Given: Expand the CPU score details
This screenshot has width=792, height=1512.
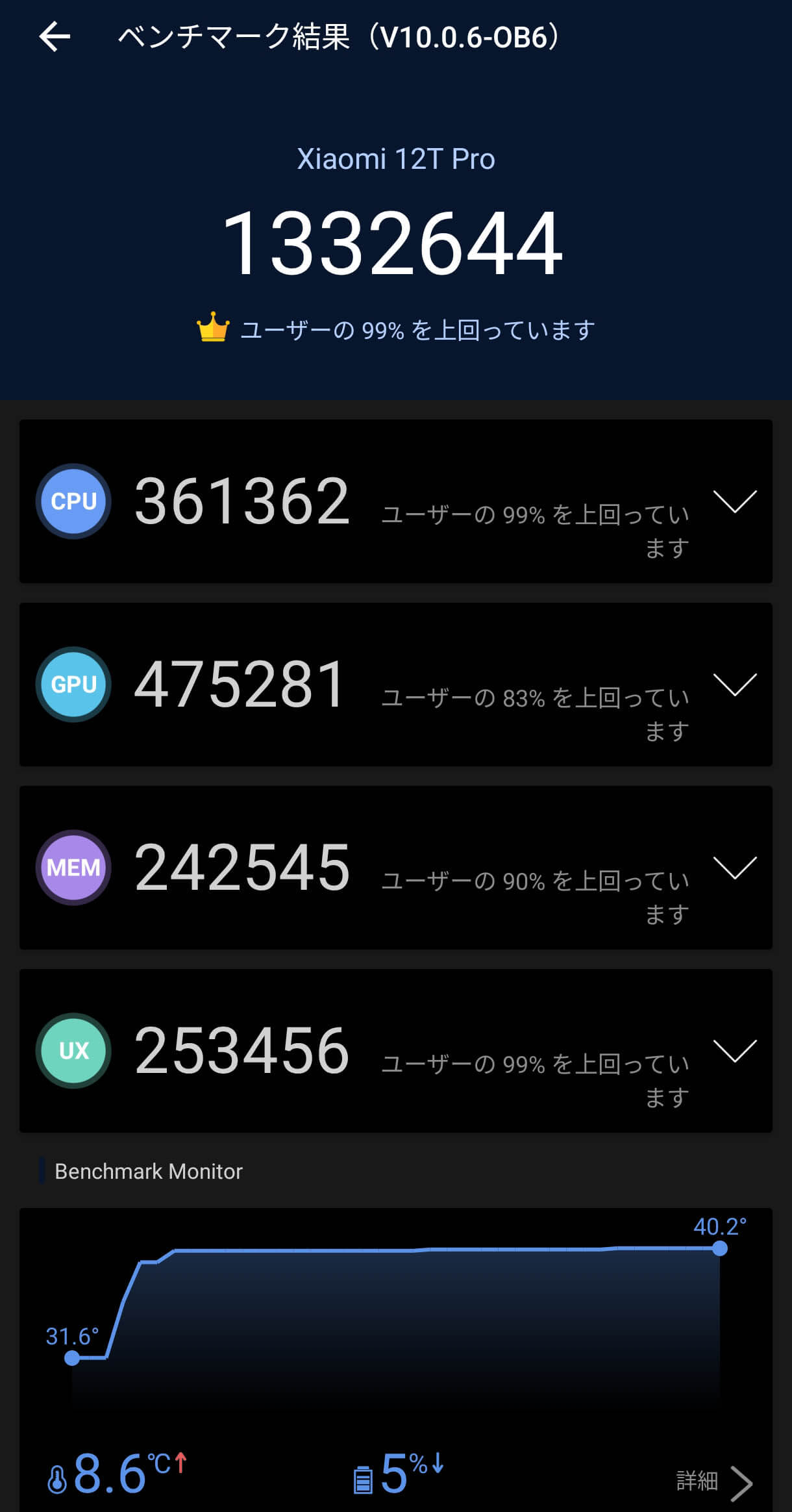Looking at the screenshot, I should coord(735,501).
